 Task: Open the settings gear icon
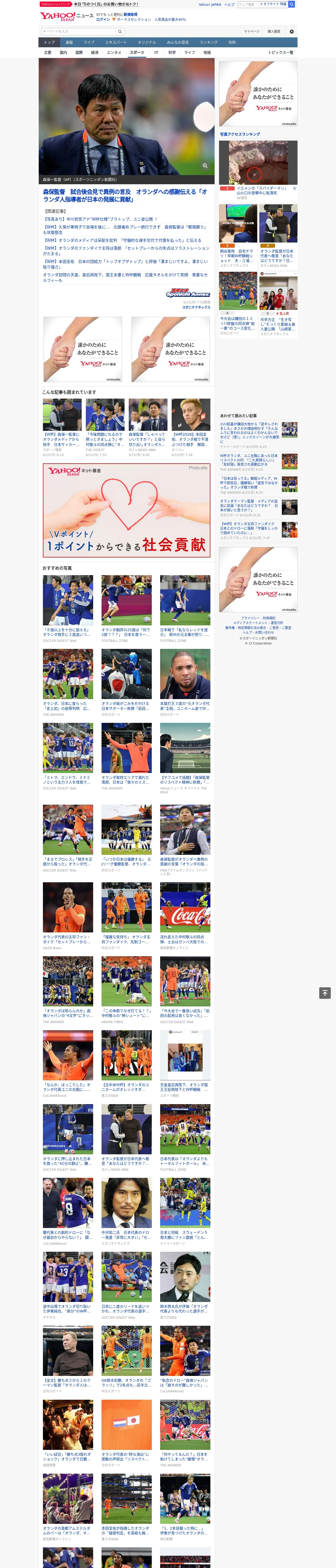(292, 32)
